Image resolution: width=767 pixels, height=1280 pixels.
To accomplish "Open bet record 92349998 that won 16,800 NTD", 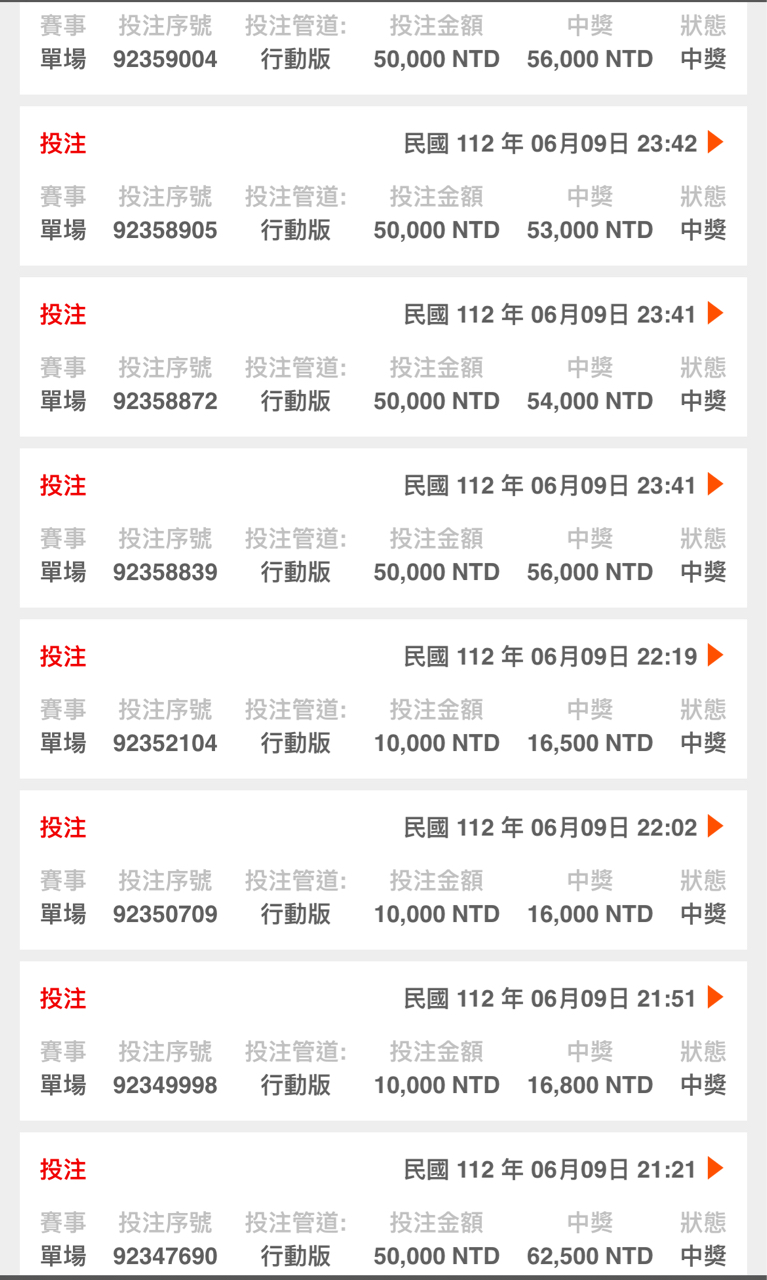I will tap(383, 1041).
